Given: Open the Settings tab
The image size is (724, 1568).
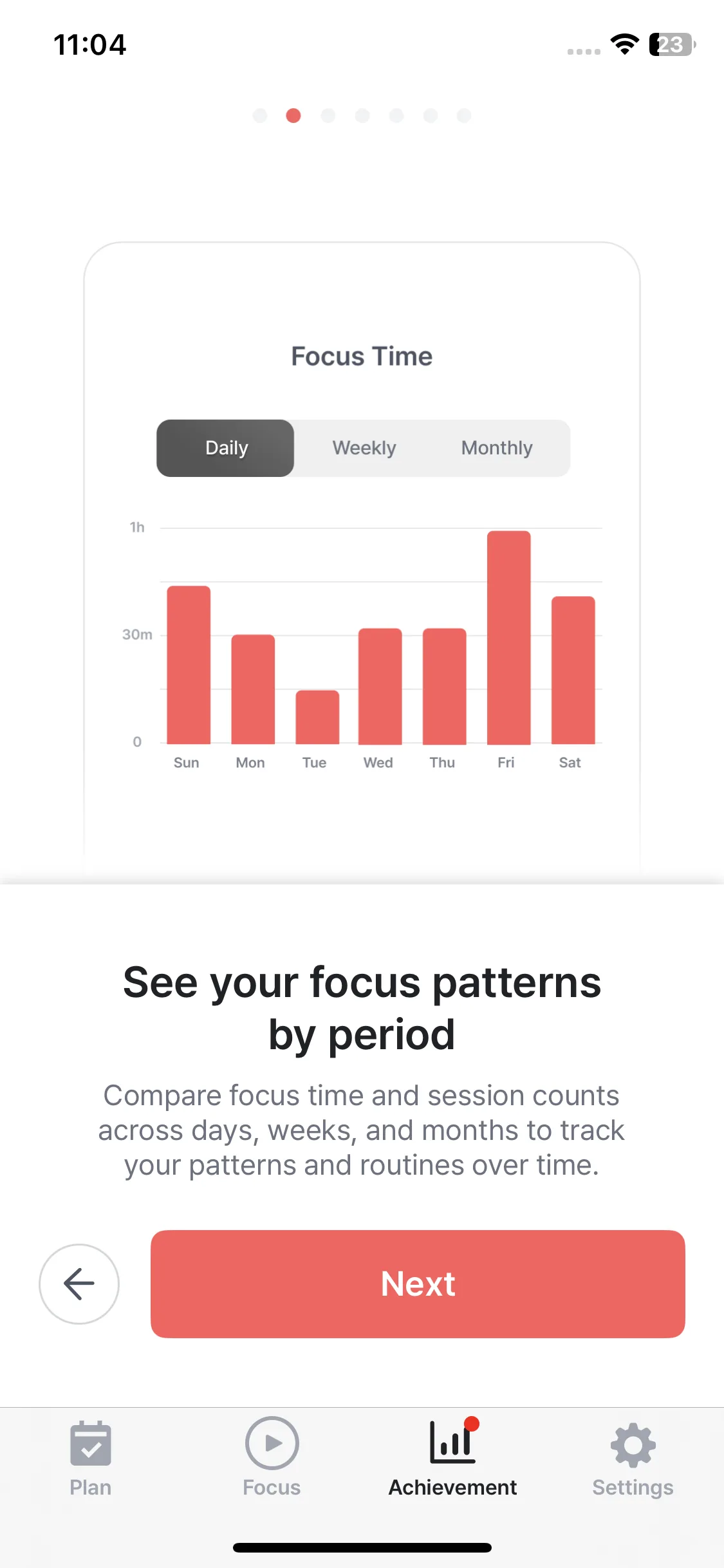Looking at the screenshot, I should point(633,1459).
